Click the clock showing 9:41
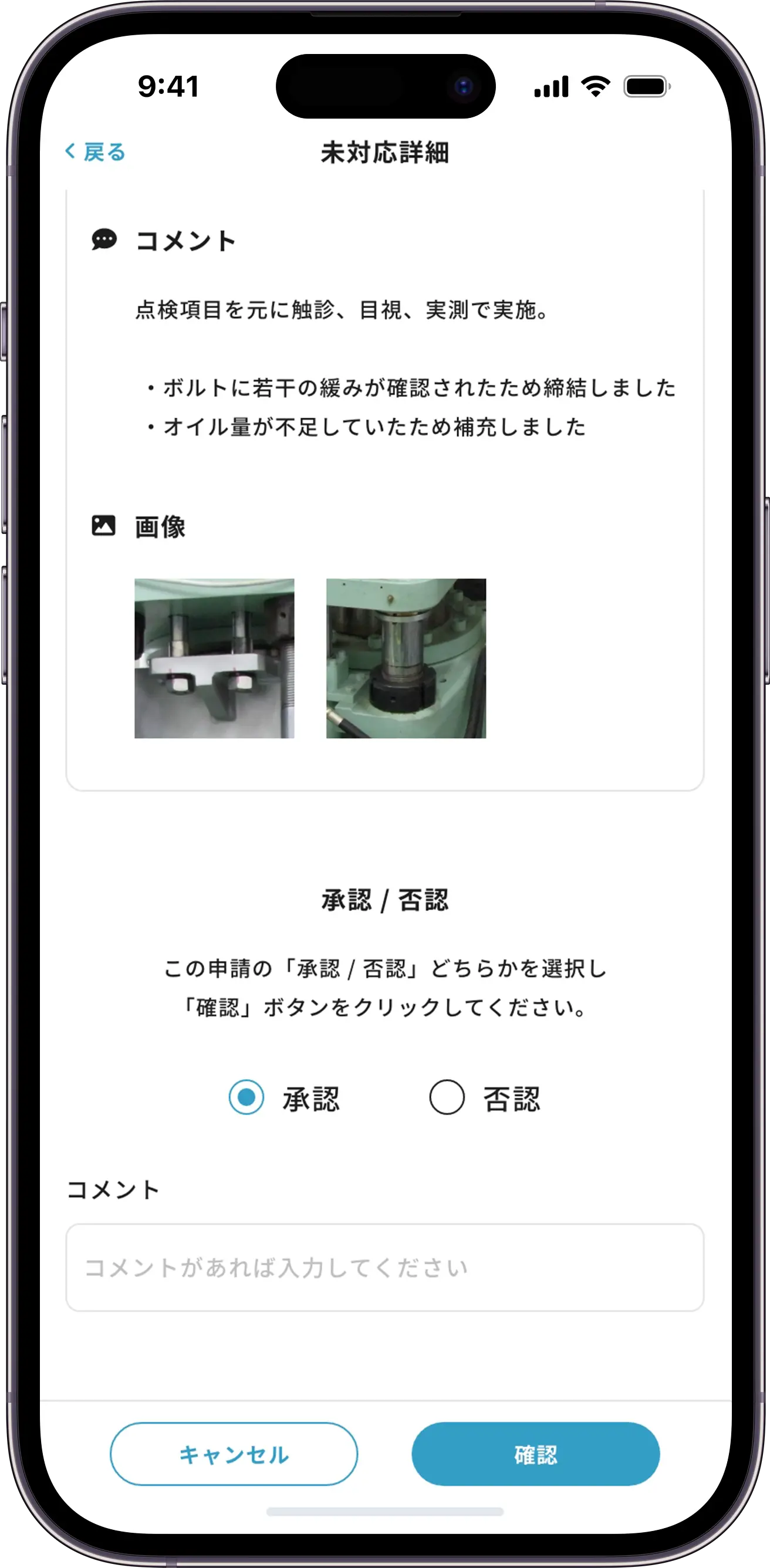770x1568 pixels. tap(168, 87)
